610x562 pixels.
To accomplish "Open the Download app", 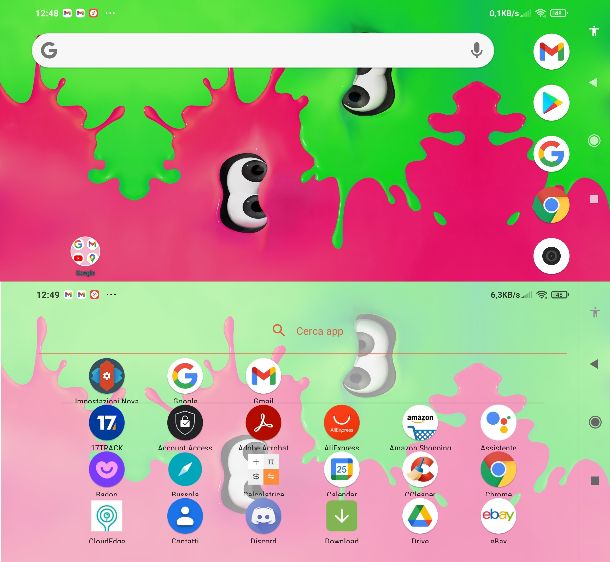I will [341, 516].
